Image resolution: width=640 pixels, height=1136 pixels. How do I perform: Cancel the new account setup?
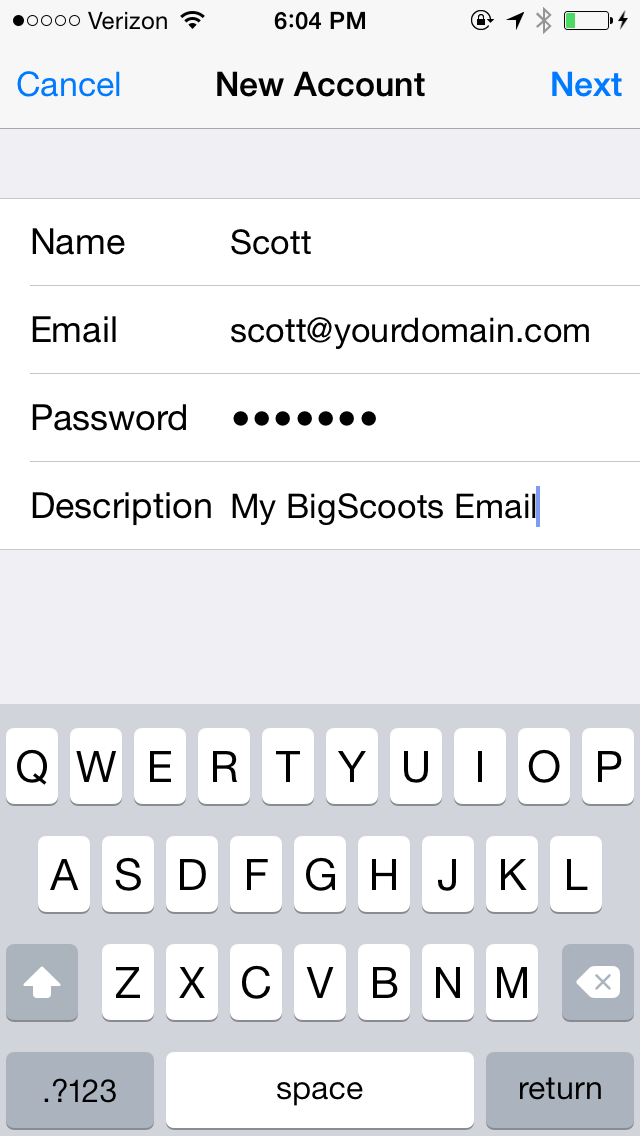69,85
